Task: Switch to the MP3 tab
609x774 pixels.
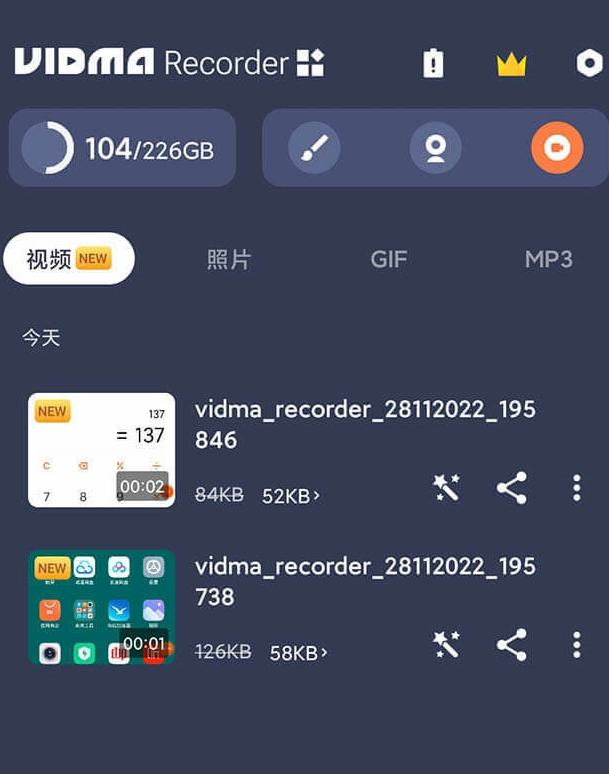Action: (x=548, y=260)
